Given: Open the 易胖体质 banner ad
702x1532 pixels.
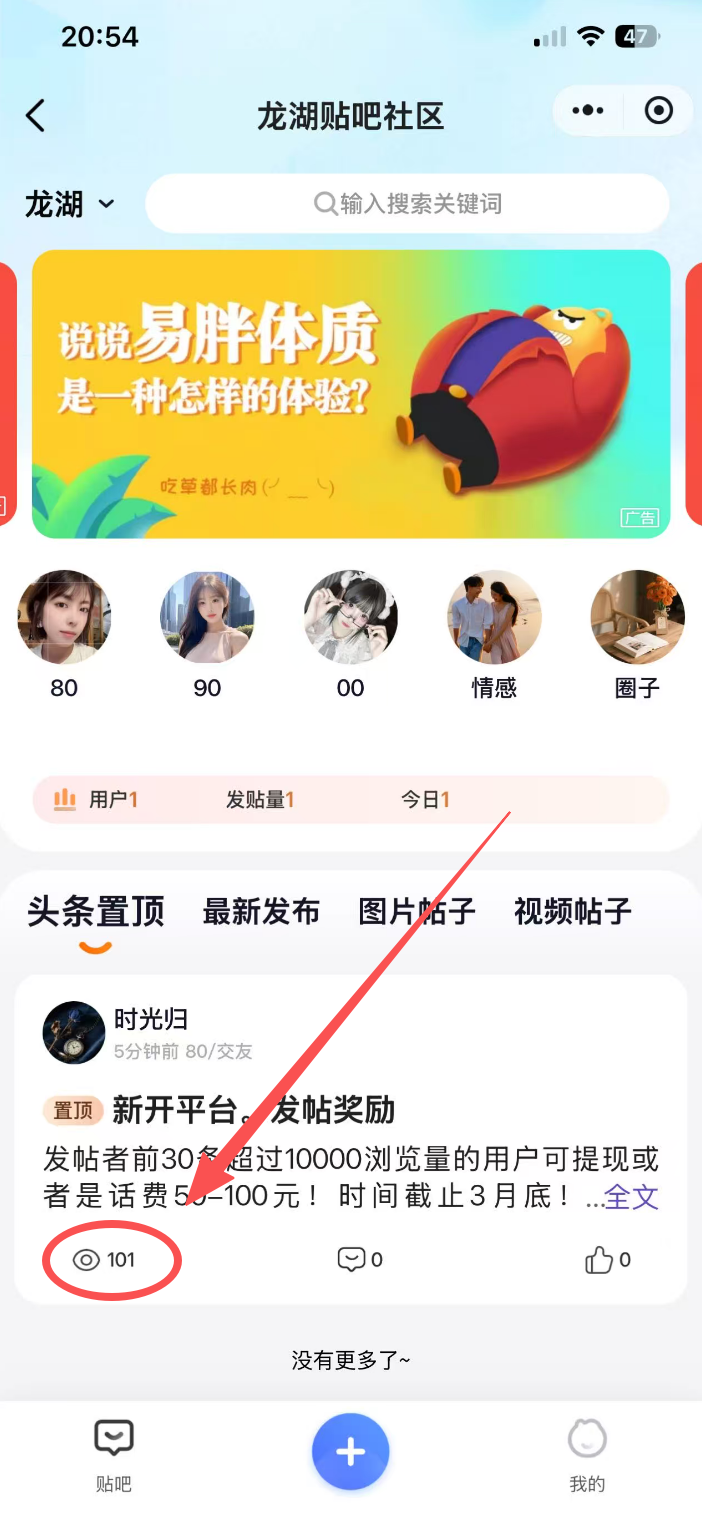Looking at the screenshot, I should [351, 394].
